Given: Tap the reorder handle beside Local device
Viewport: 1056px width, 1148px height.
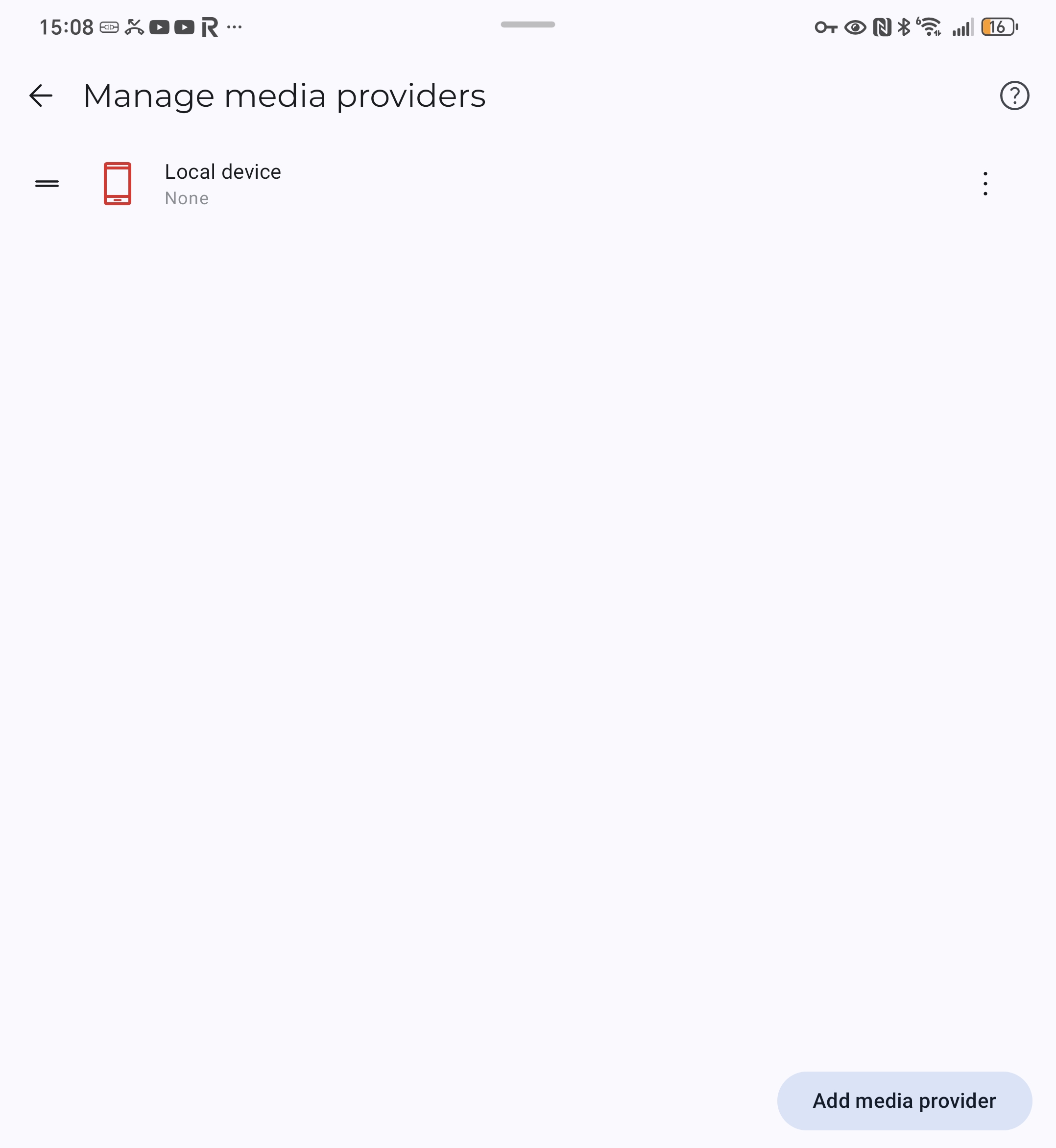Looking at the screenshot, I should (x=47, y=184).
